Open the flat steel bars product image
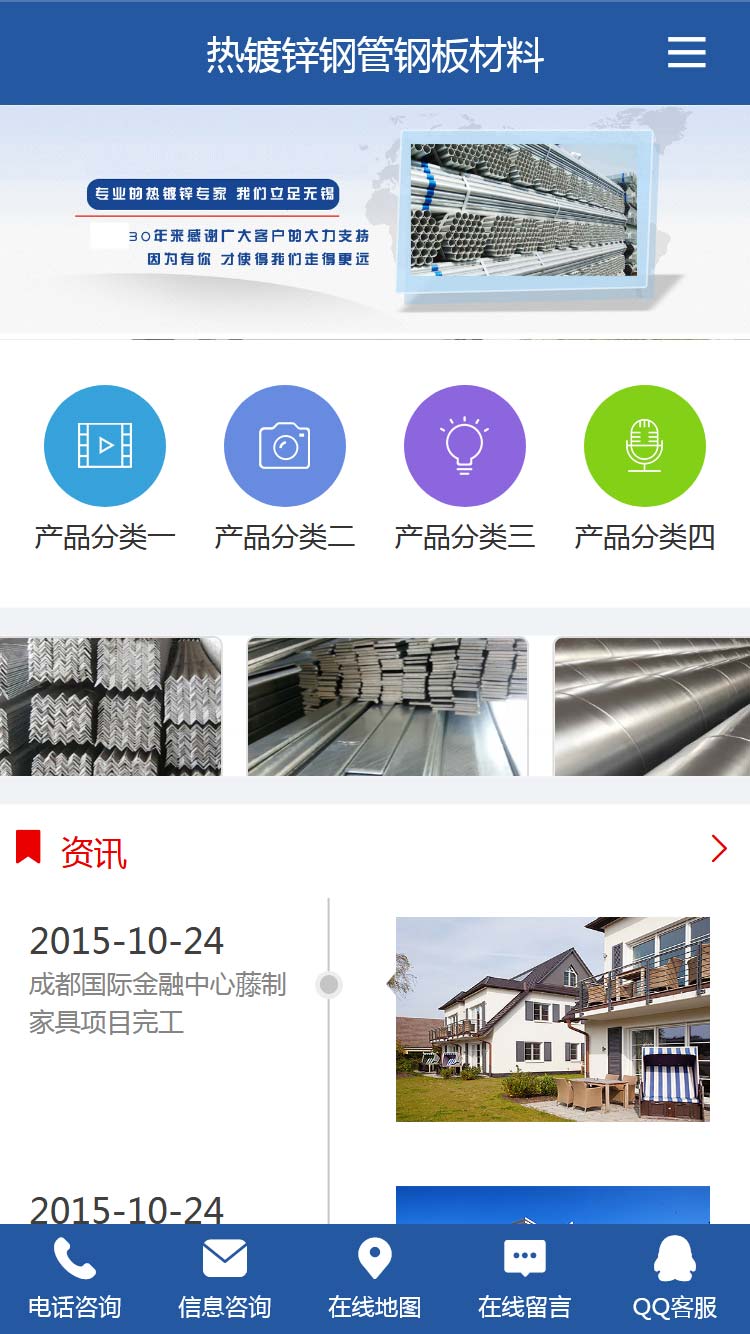The height and width of the screenshot is (1334, 750). point(387,706)
